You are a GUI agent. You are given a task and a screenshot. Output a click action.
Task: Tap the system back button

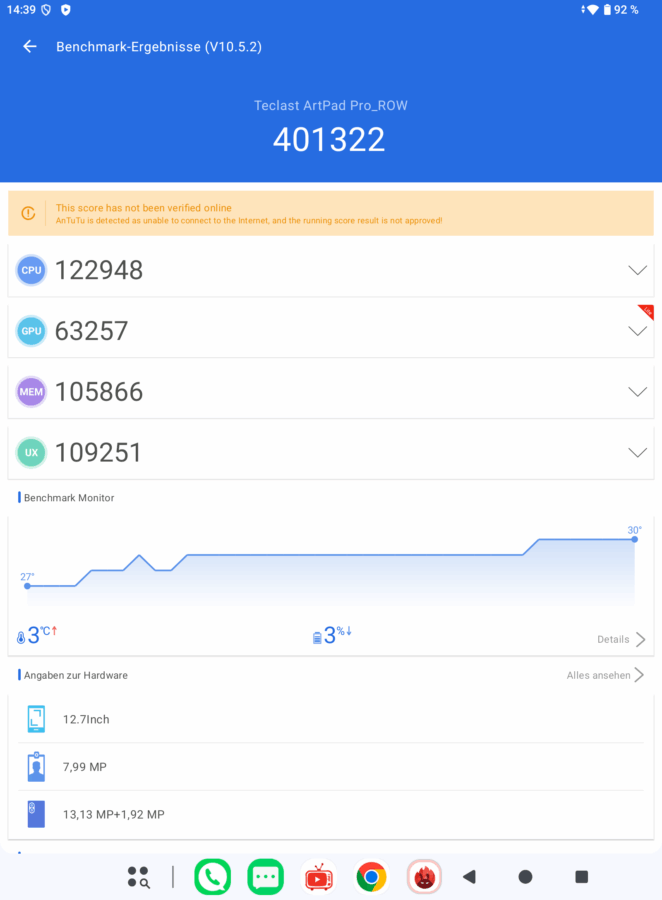(469, 877)
